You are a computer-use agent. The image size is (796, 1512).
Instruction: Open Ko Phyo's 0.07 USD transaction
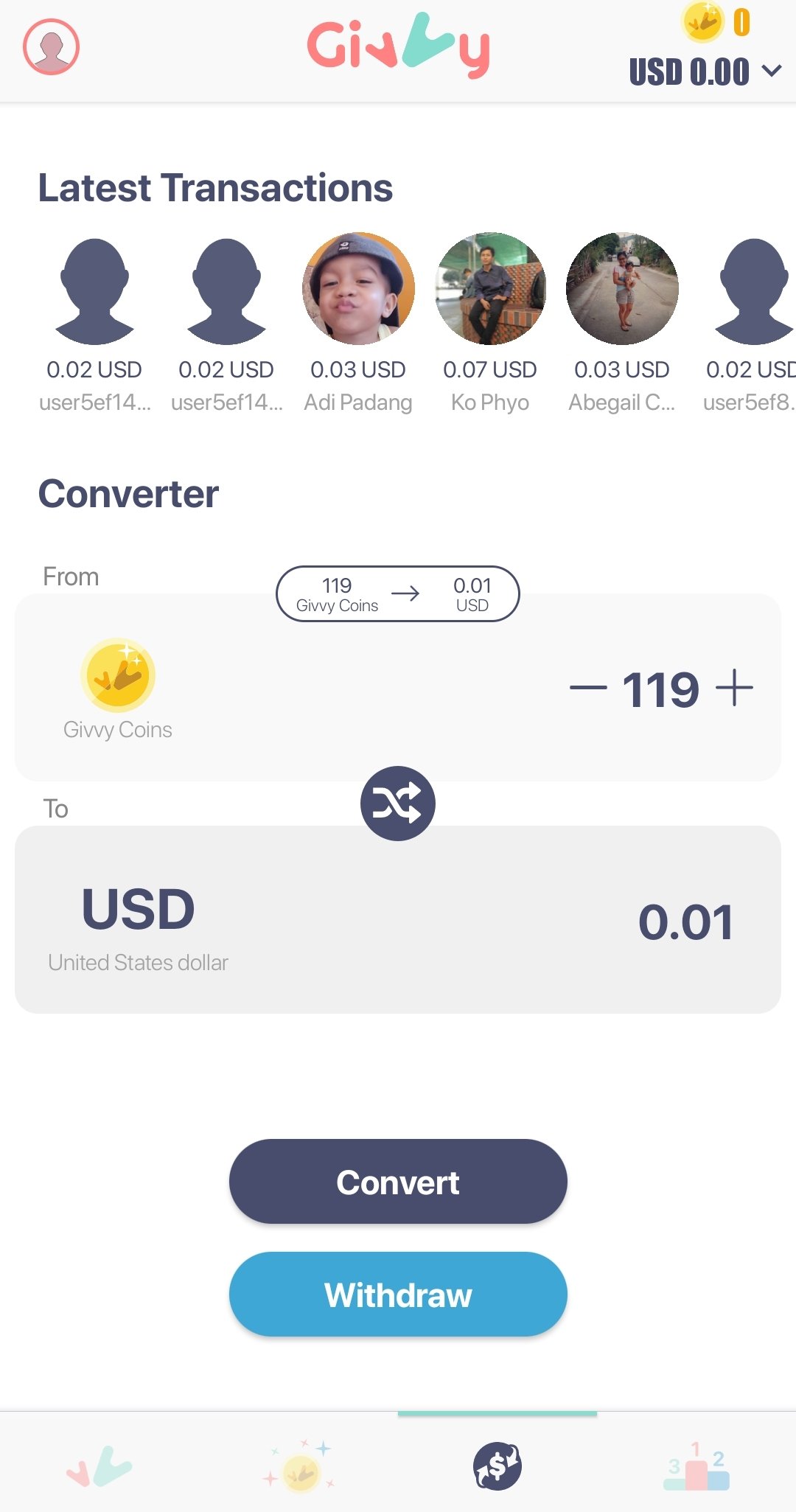(490, 324)
